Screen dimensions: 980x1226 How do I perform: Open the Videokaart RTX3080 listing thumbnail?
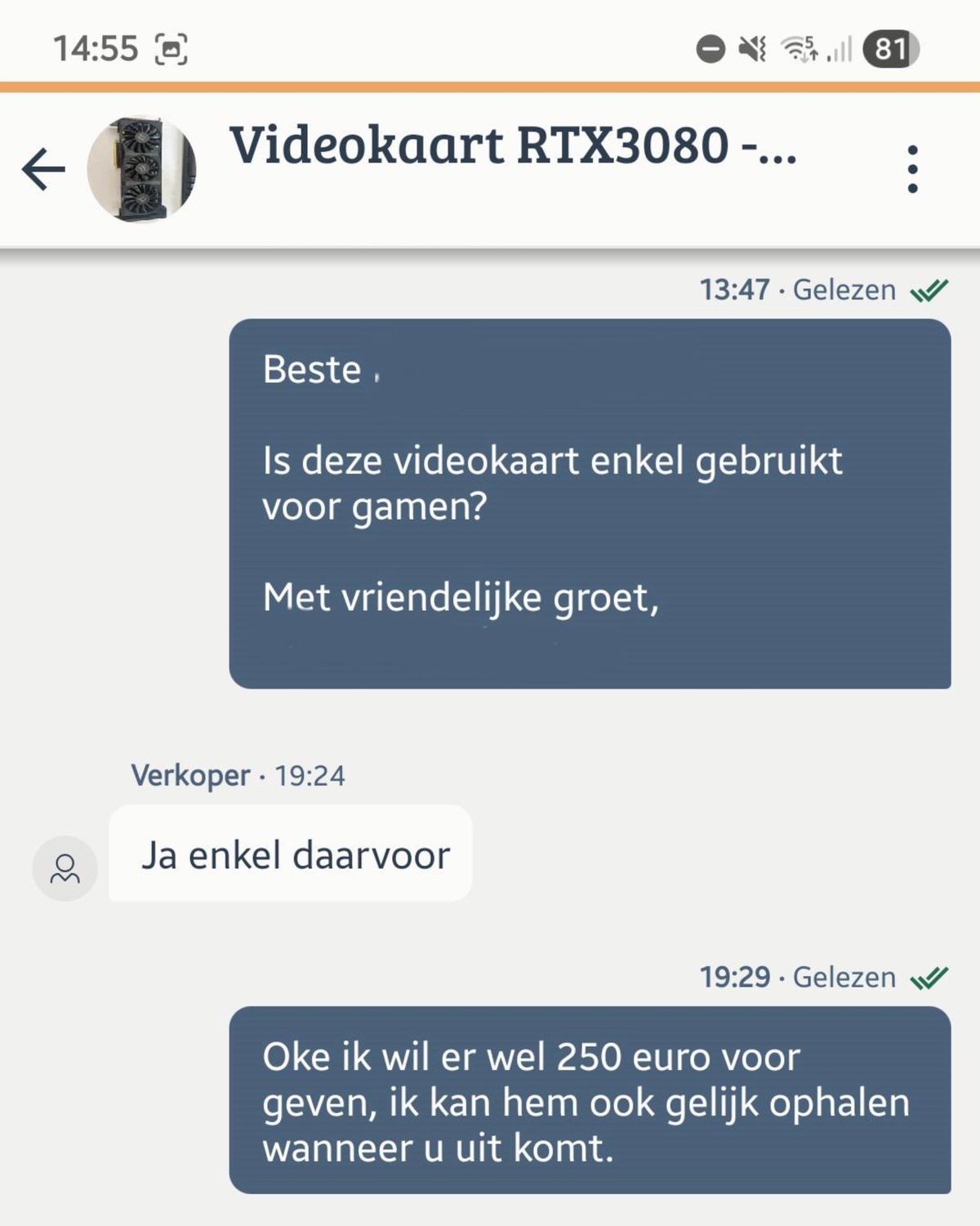point(141,169)
